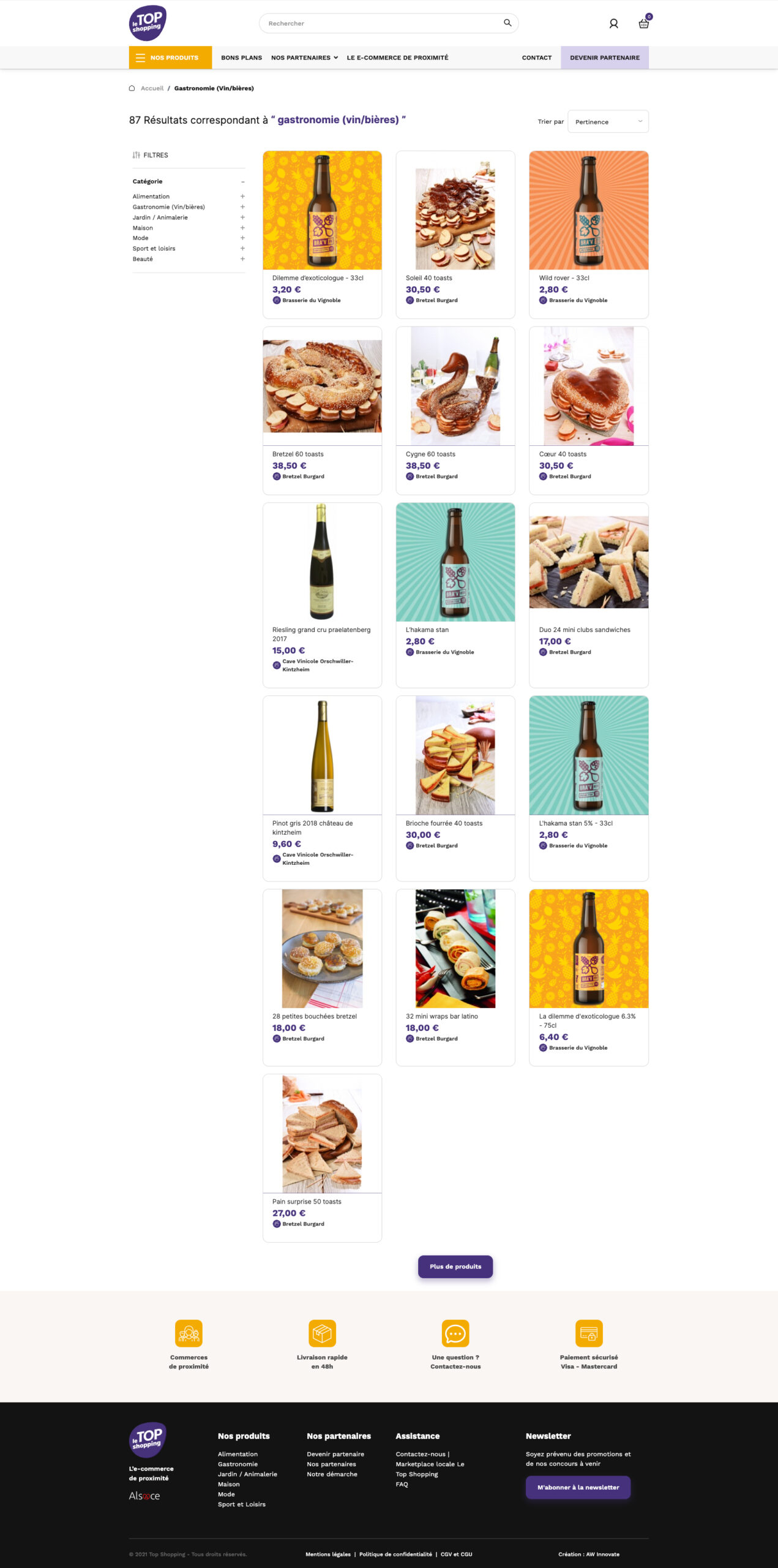Expand the Alimentation category filter
The image size is (778, 1568).
[x=242, y=197]
